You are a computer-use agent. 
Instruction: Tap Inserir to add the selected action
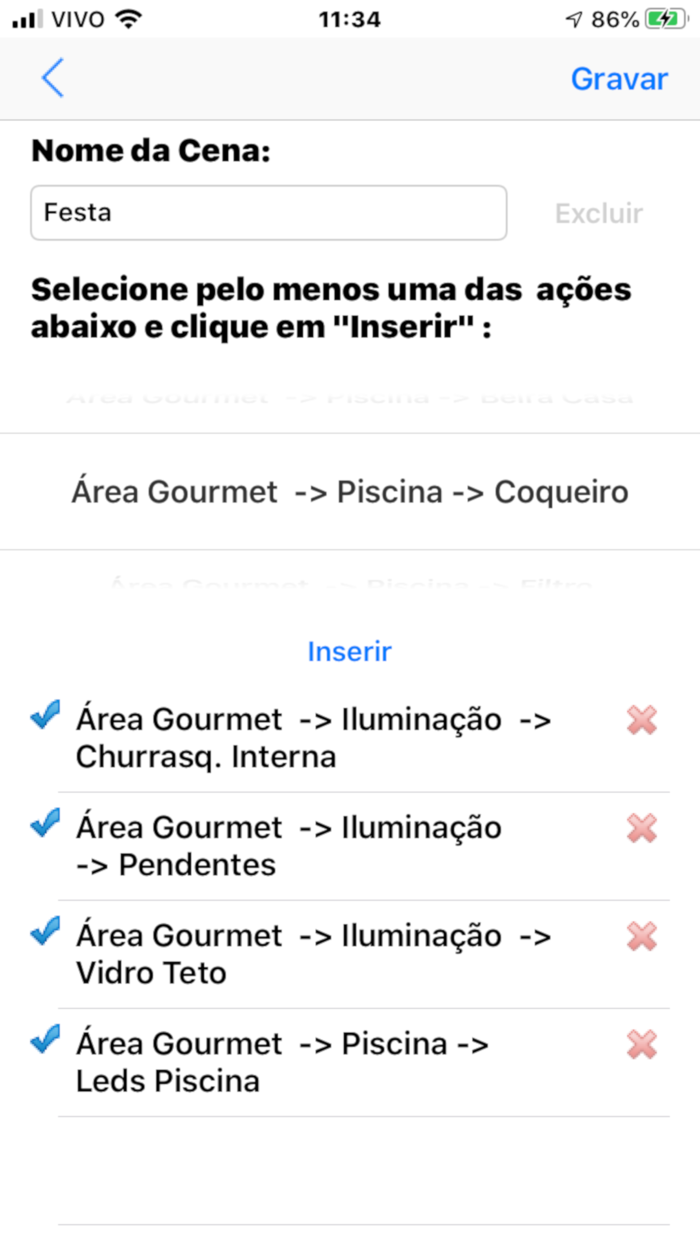tap(350, 652)
